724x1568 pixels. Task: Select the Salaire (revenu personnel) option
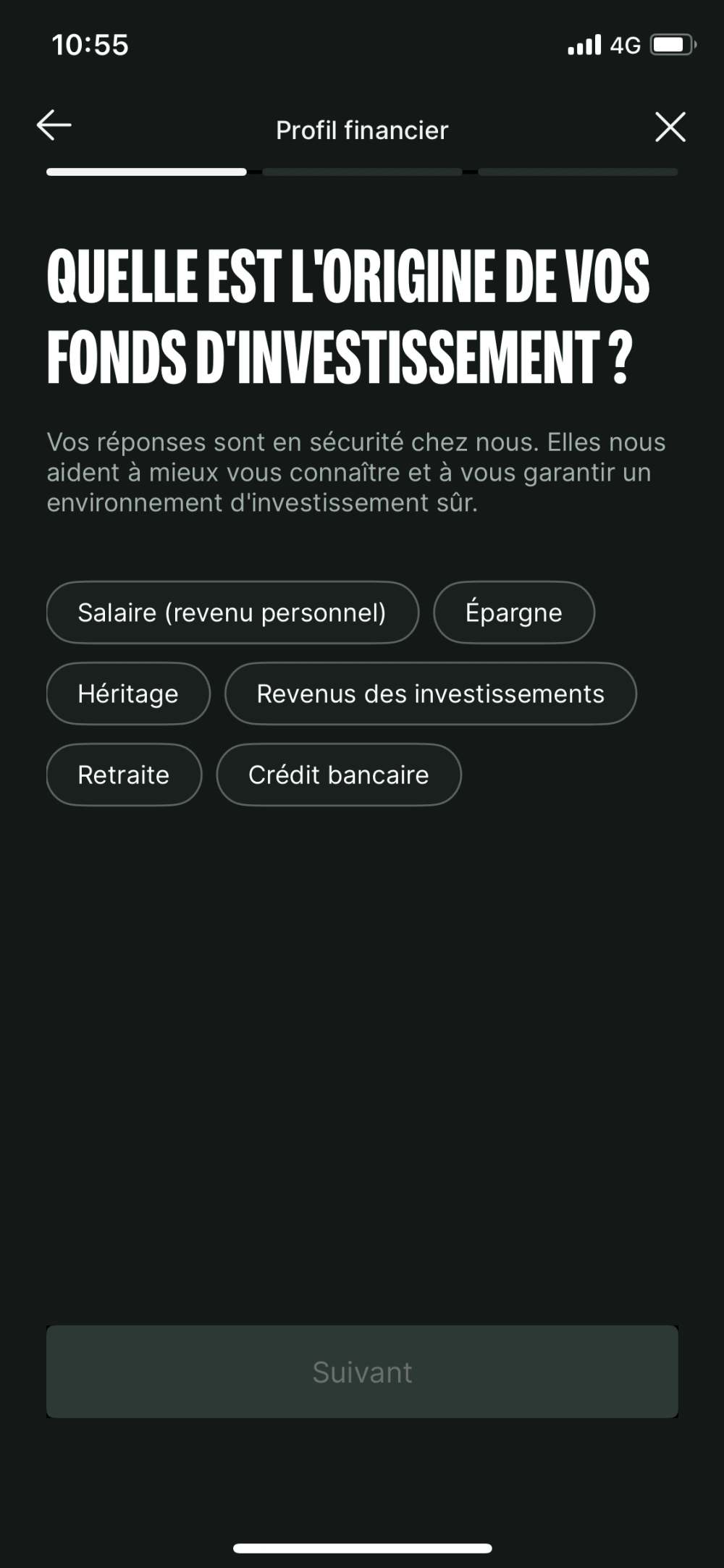pyautogui.click(x=232, y=612)
